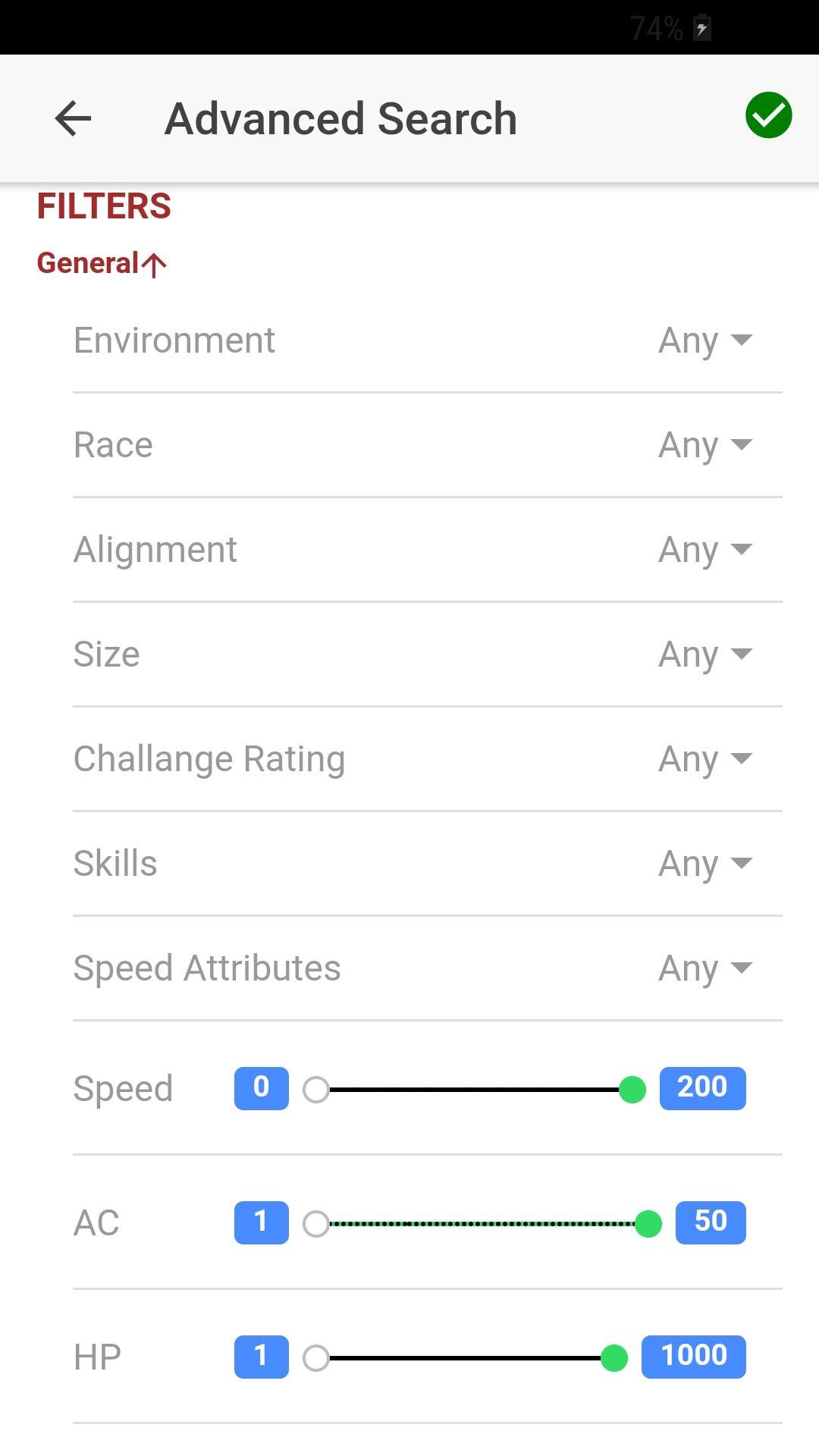Image resolution: width=819 pixels, height=1456 pixels.
Task: Go back from Advanced Search
Action: coord(73,119)
